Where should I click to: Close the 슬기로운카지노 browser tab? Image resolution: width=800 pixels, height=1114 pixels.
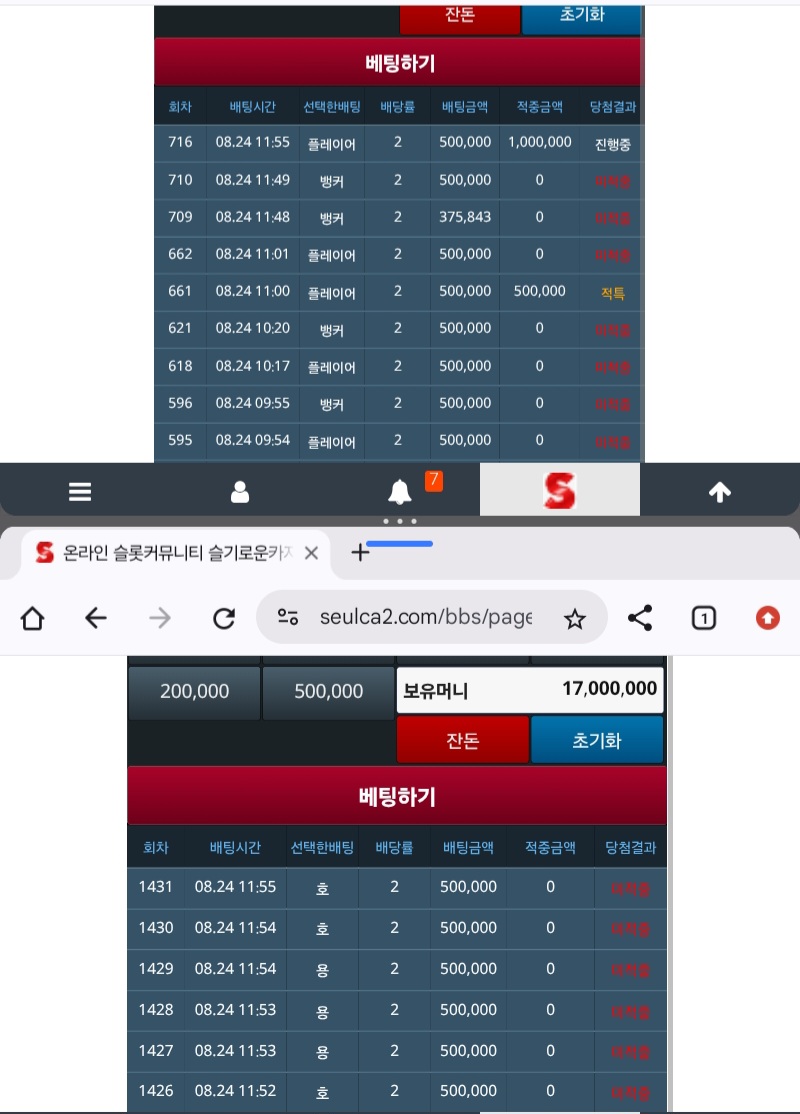(x=311, y=553)
